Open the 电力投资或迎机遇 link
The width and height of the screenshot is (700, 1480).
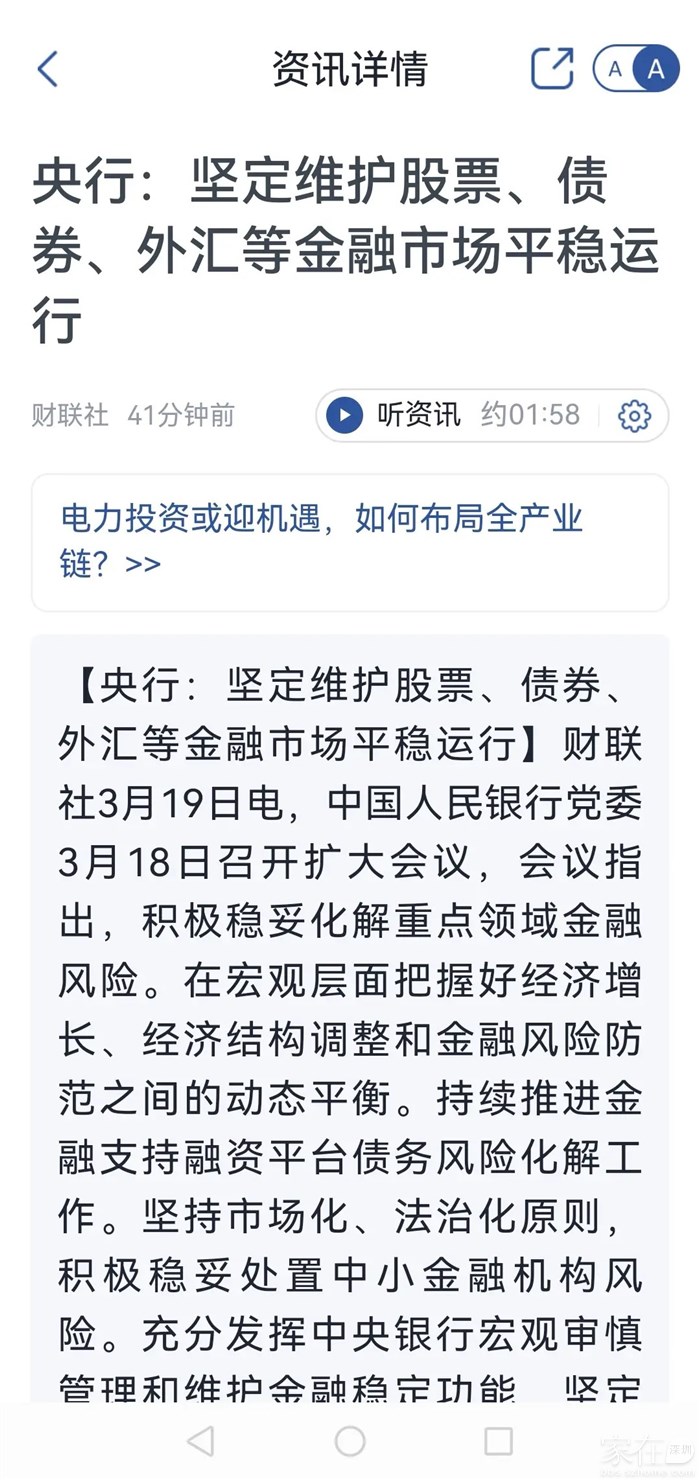pos(350,541)
